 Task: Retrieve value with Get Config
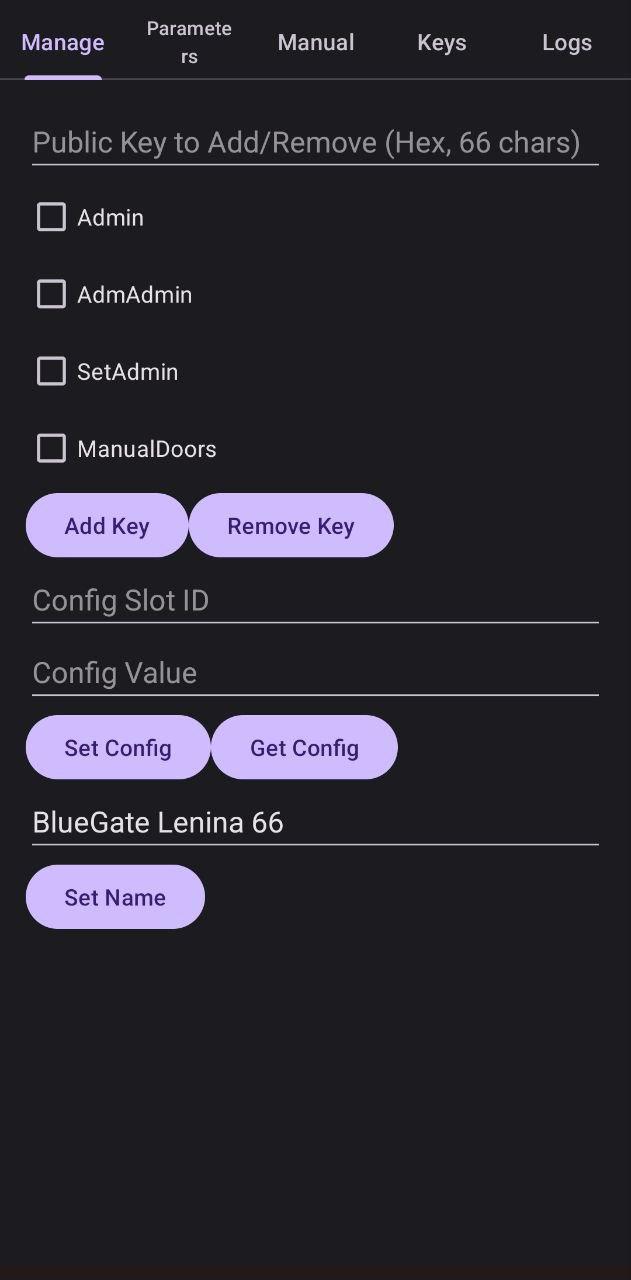tap(304, 748)
